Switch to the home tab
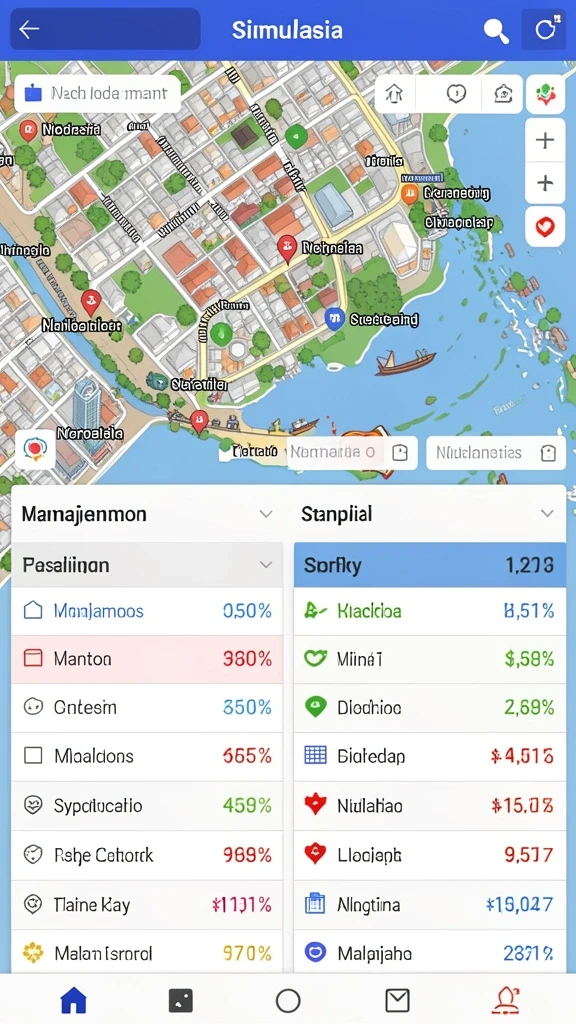Screen dimensions: 576x1024 73,1000
